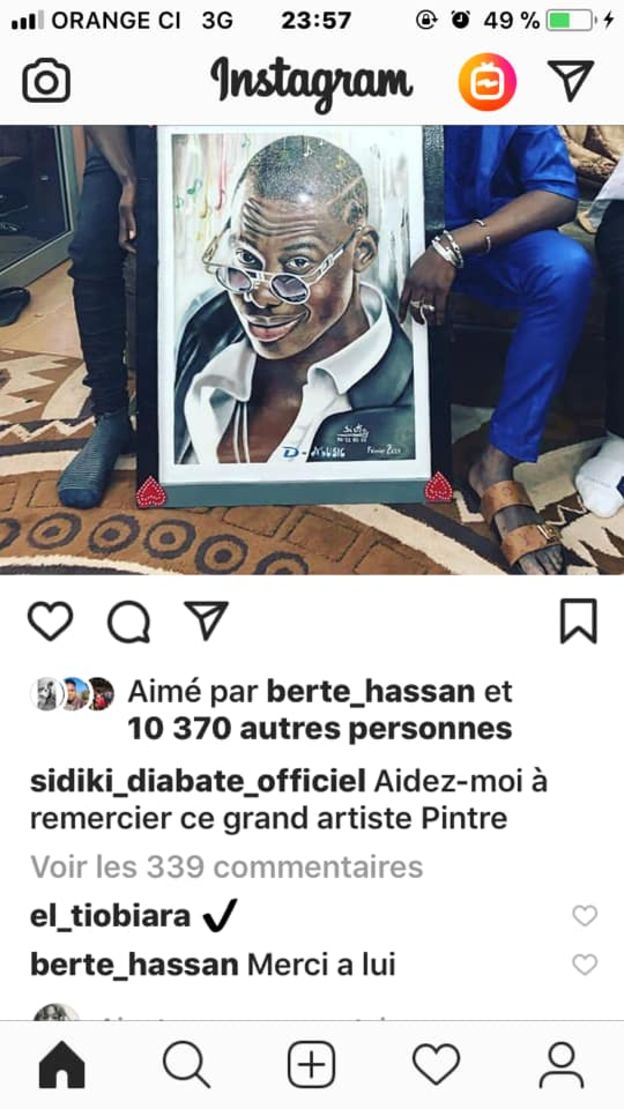View the 10 370 autres personnes likes
Image resolution: width=624 pixels, height=1109 pixels.
click(320, 729)
